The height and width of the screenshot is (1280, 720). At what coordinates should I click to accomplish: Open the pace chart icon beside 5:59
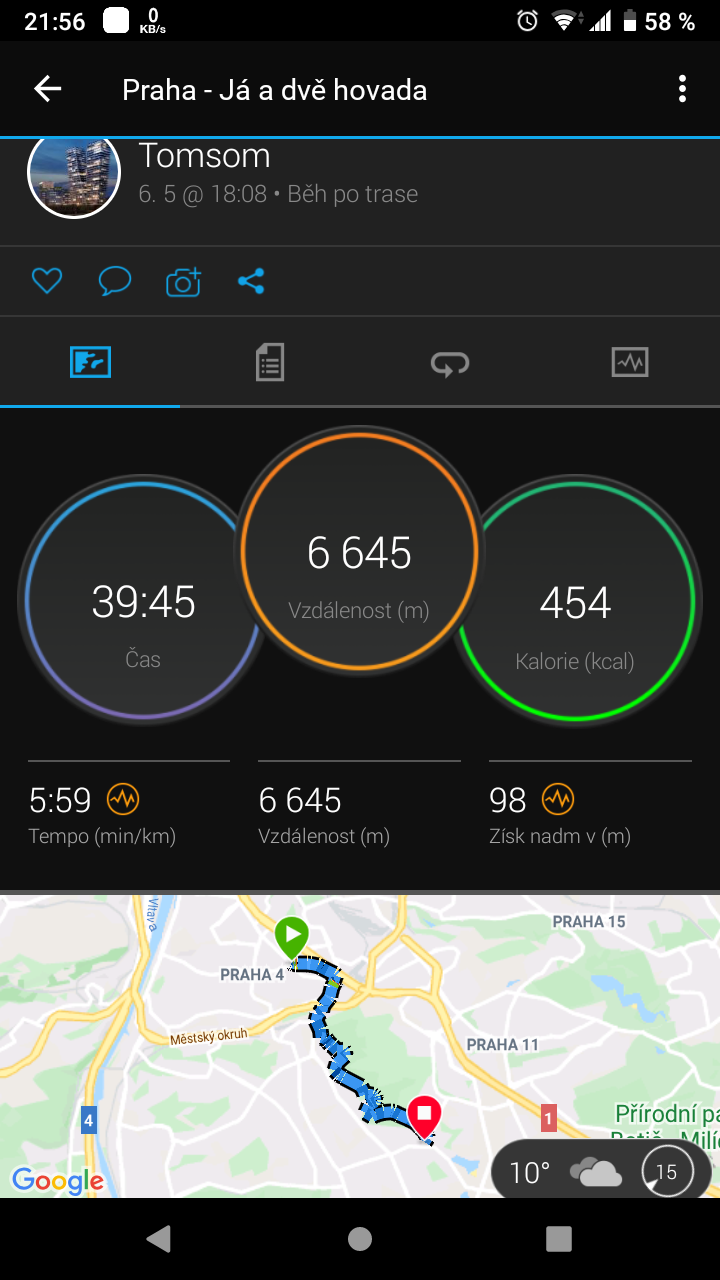pos(123,799)
